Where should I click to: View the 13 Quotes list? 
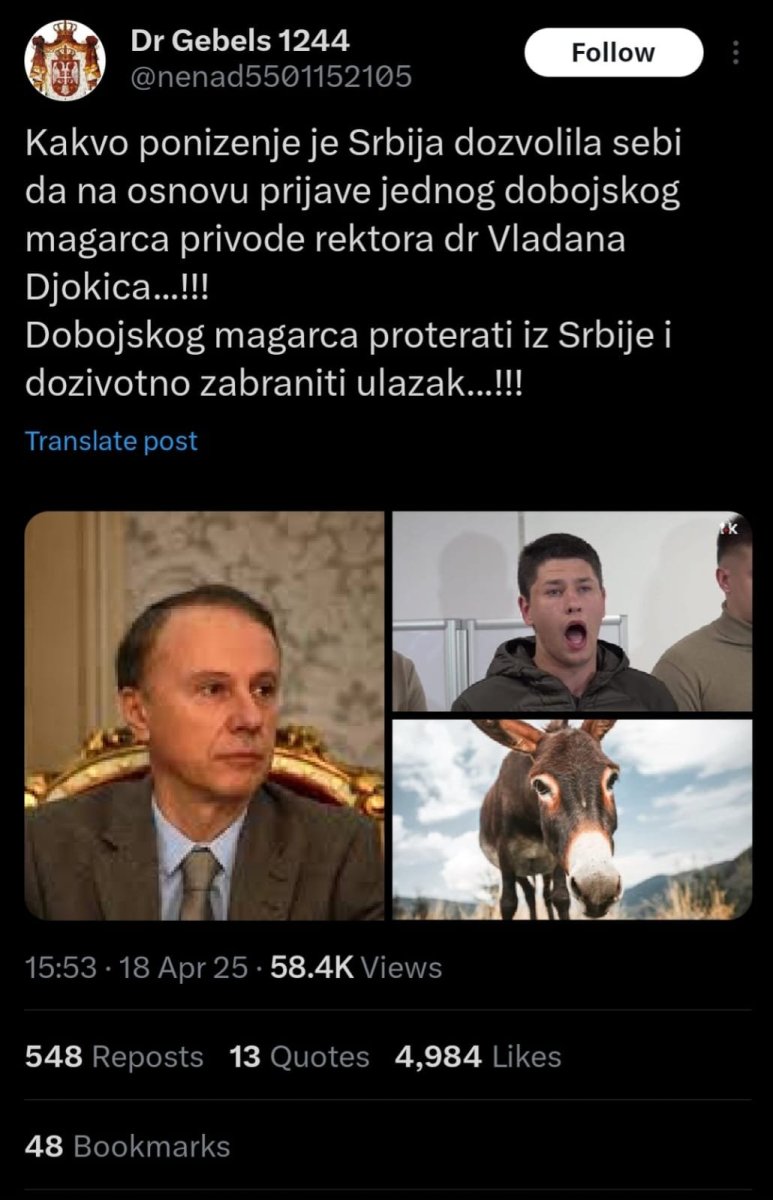(299, 1057)
